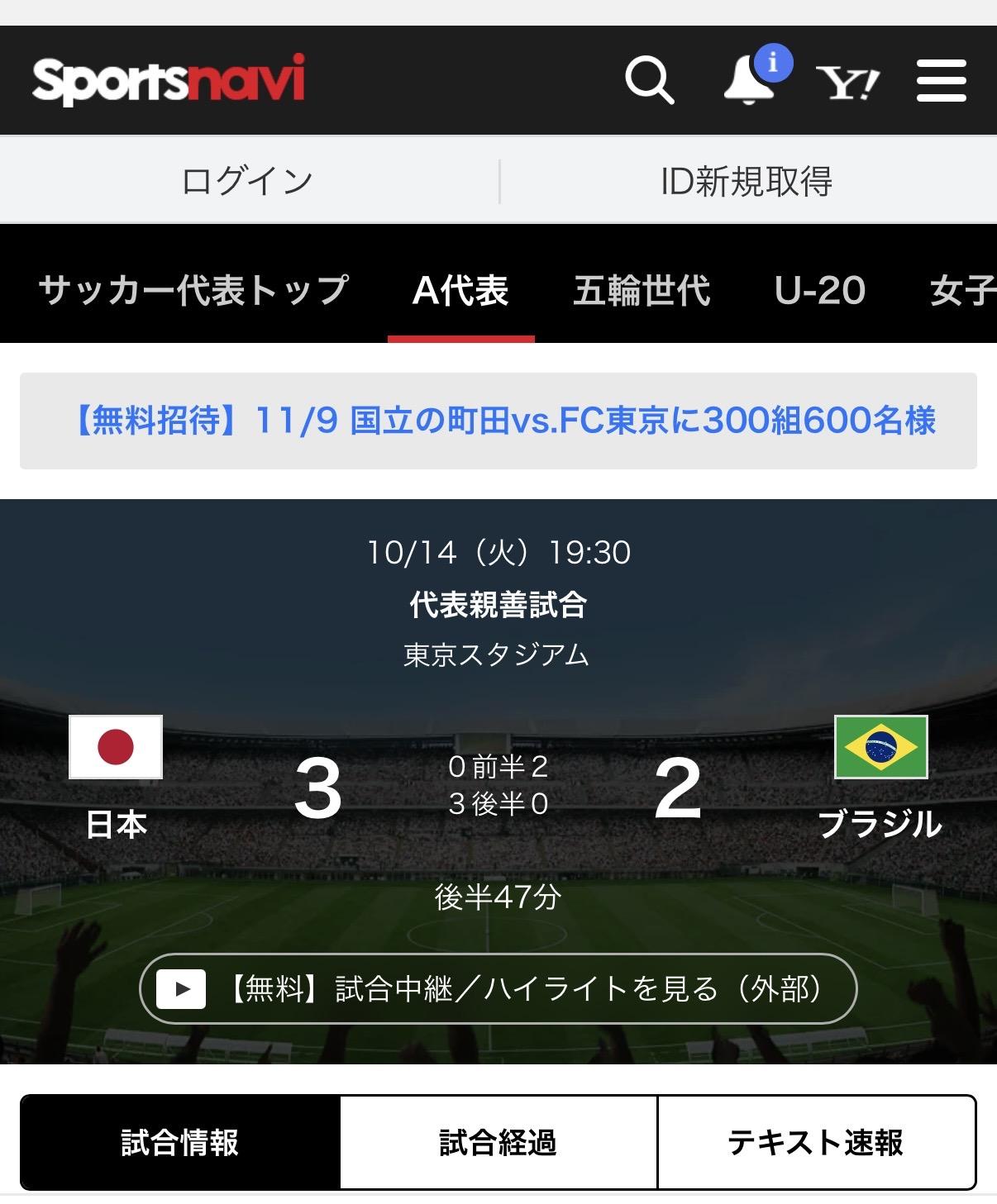Open the U-20 tab
The image size is (997, 1204).
(819, 290)
